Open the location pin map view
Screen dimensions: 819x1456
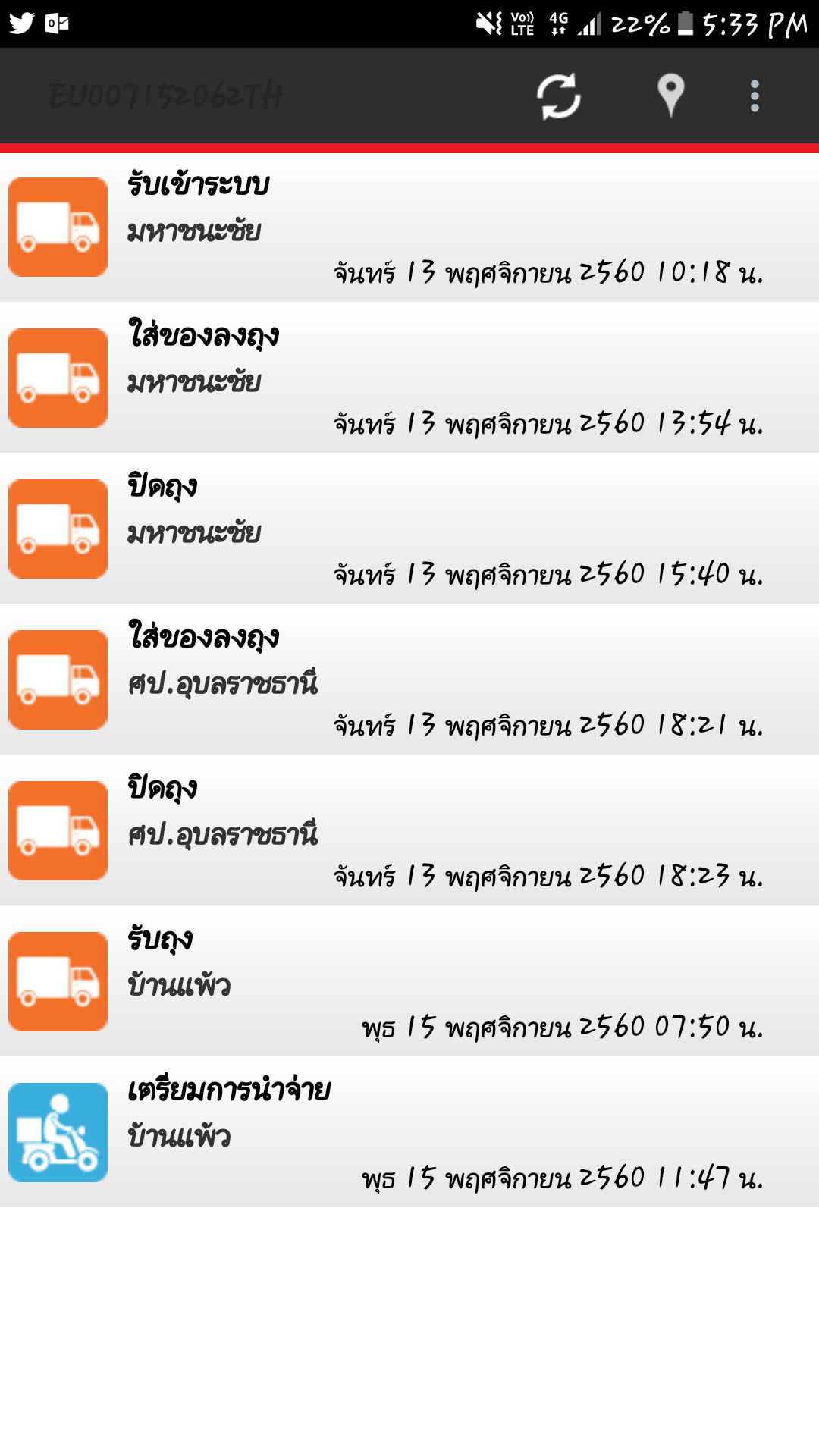(x=670, y=96)
